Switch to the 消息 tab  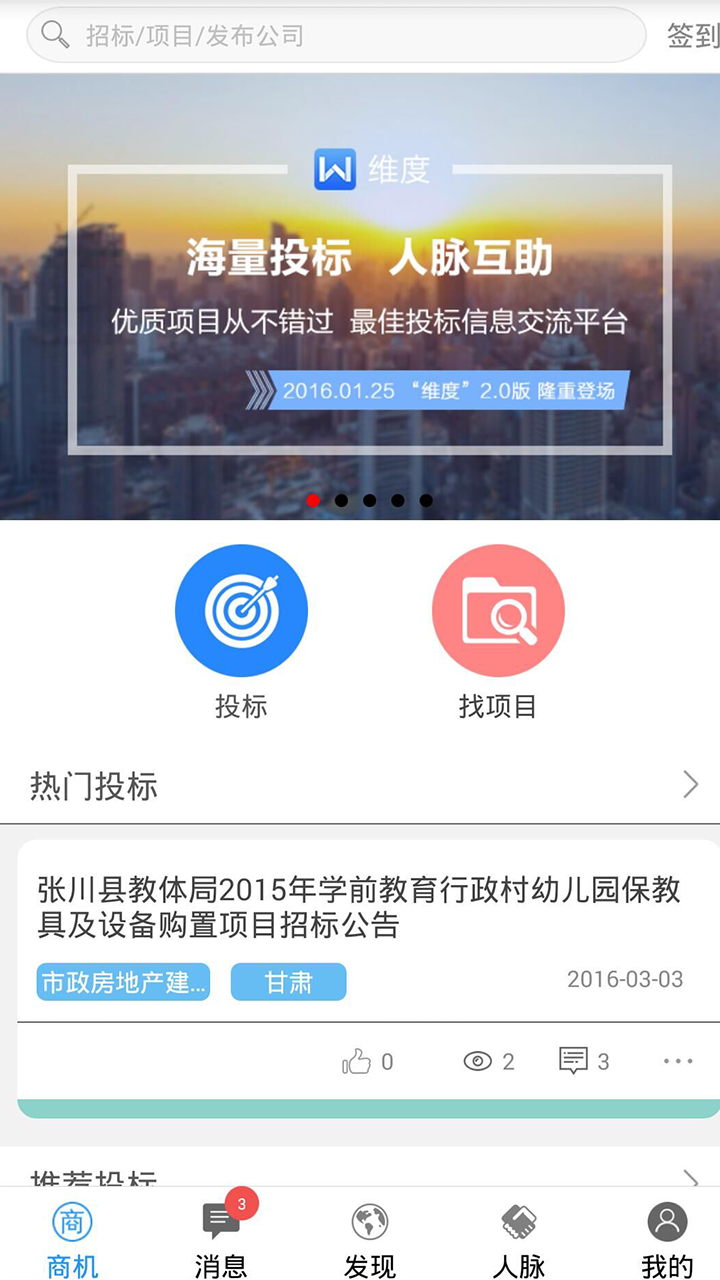pos(220,1235)
